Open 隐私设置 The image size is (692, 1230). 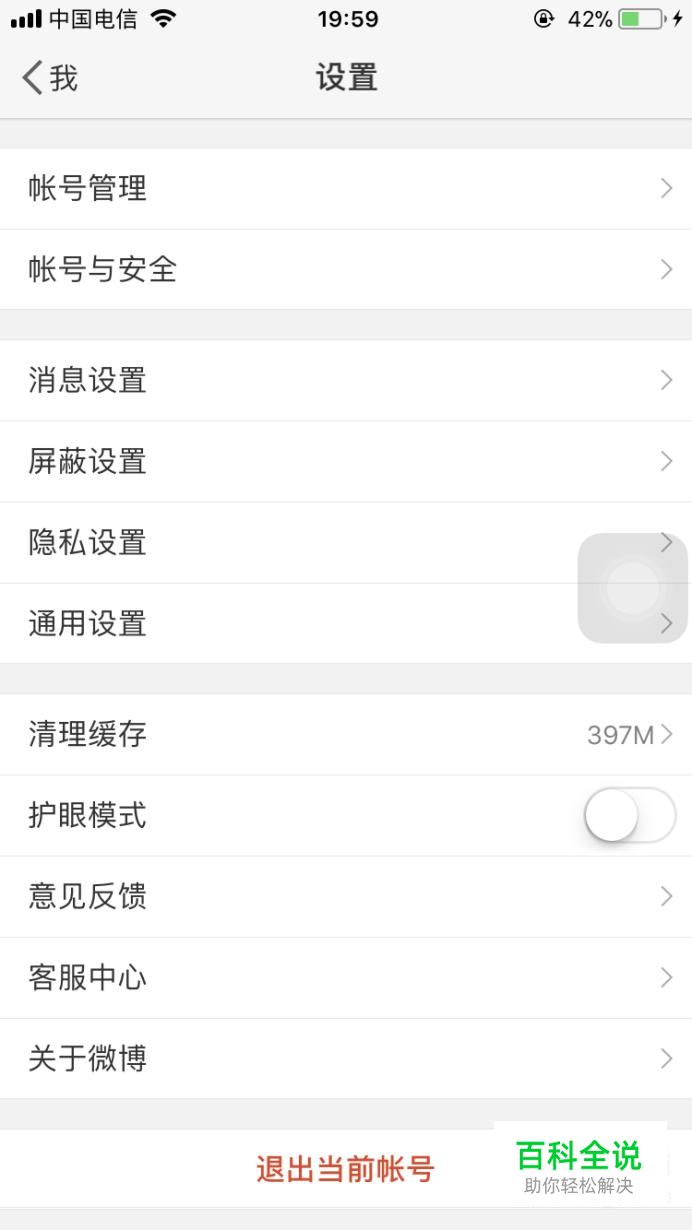346,542
